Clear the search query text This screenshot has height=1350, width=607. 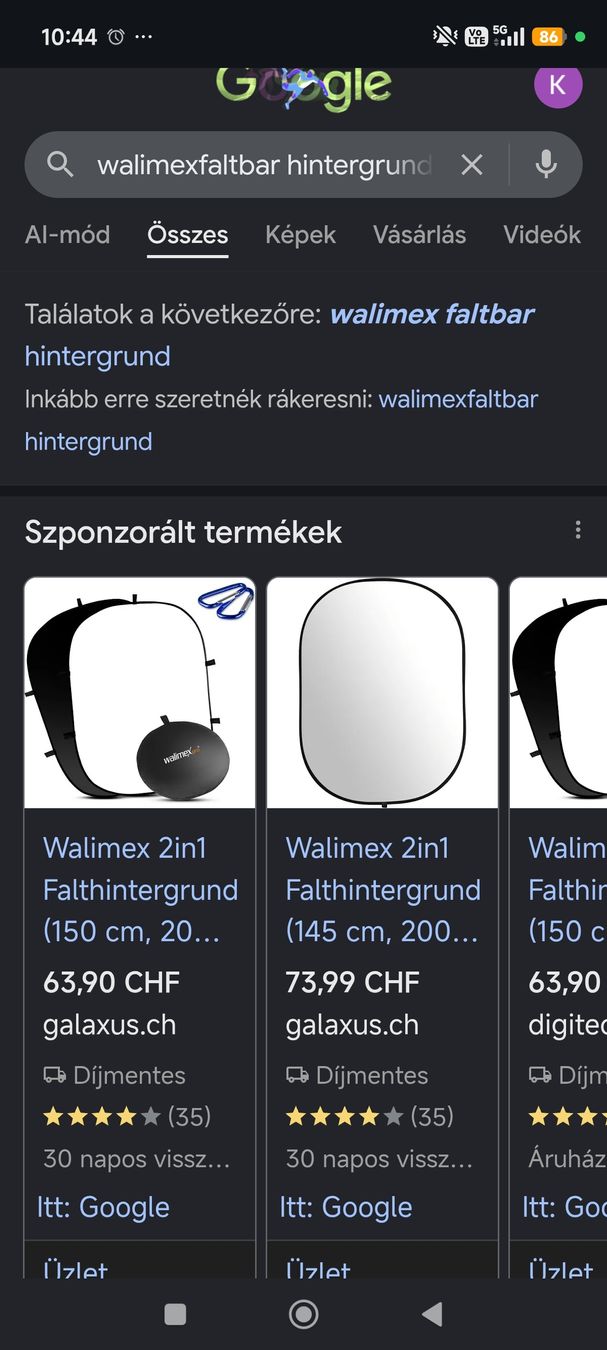click(472, 165)
